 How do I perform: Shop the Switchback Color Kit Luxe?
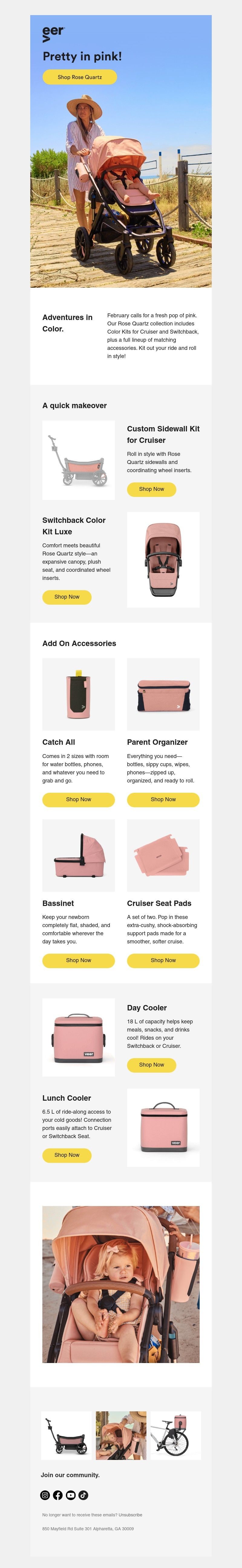coord(67,597)
